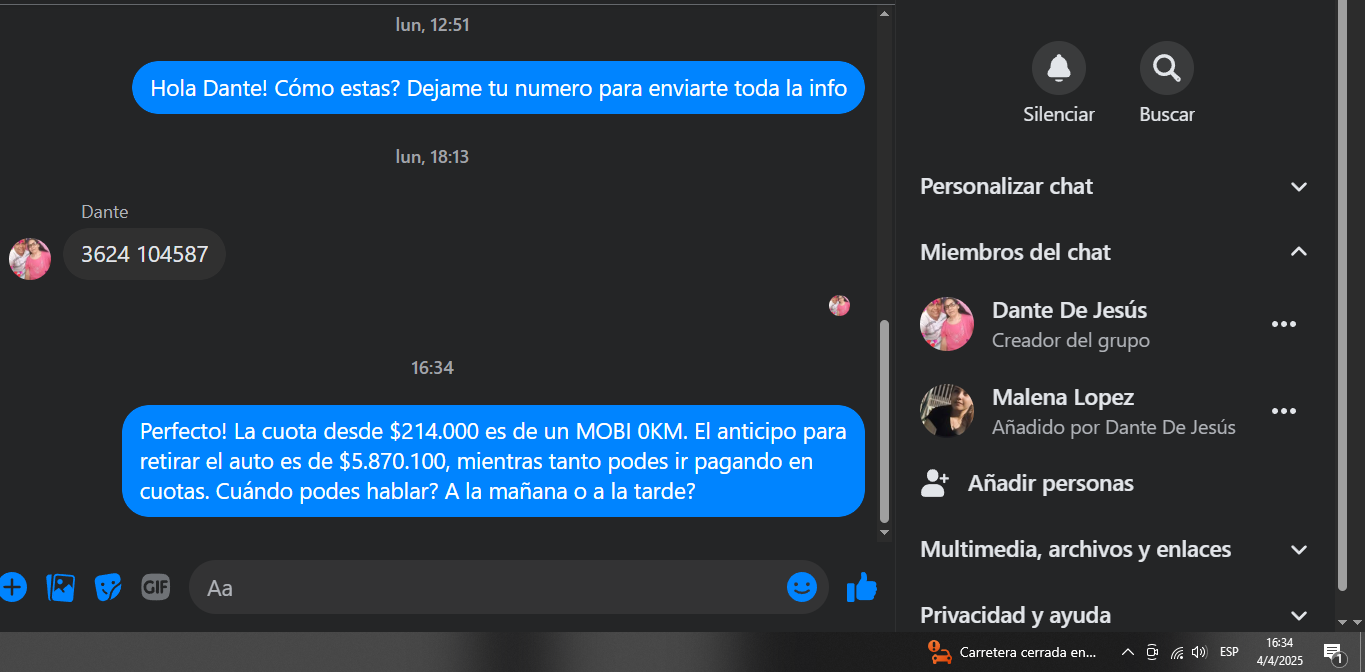Screen dimensions: 1365x672
Task: Mute the conversation with Silenciar bell
Action: [1058, 68]
